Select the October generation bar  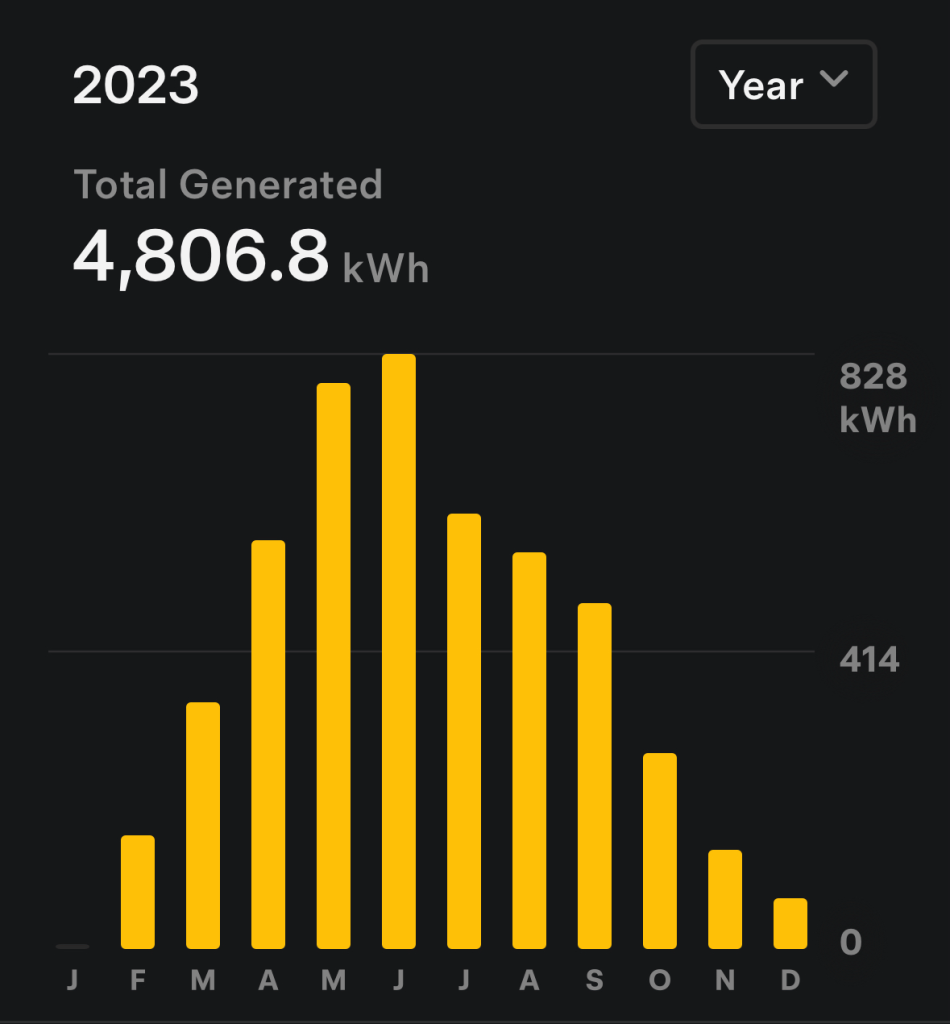coord(660,850)
